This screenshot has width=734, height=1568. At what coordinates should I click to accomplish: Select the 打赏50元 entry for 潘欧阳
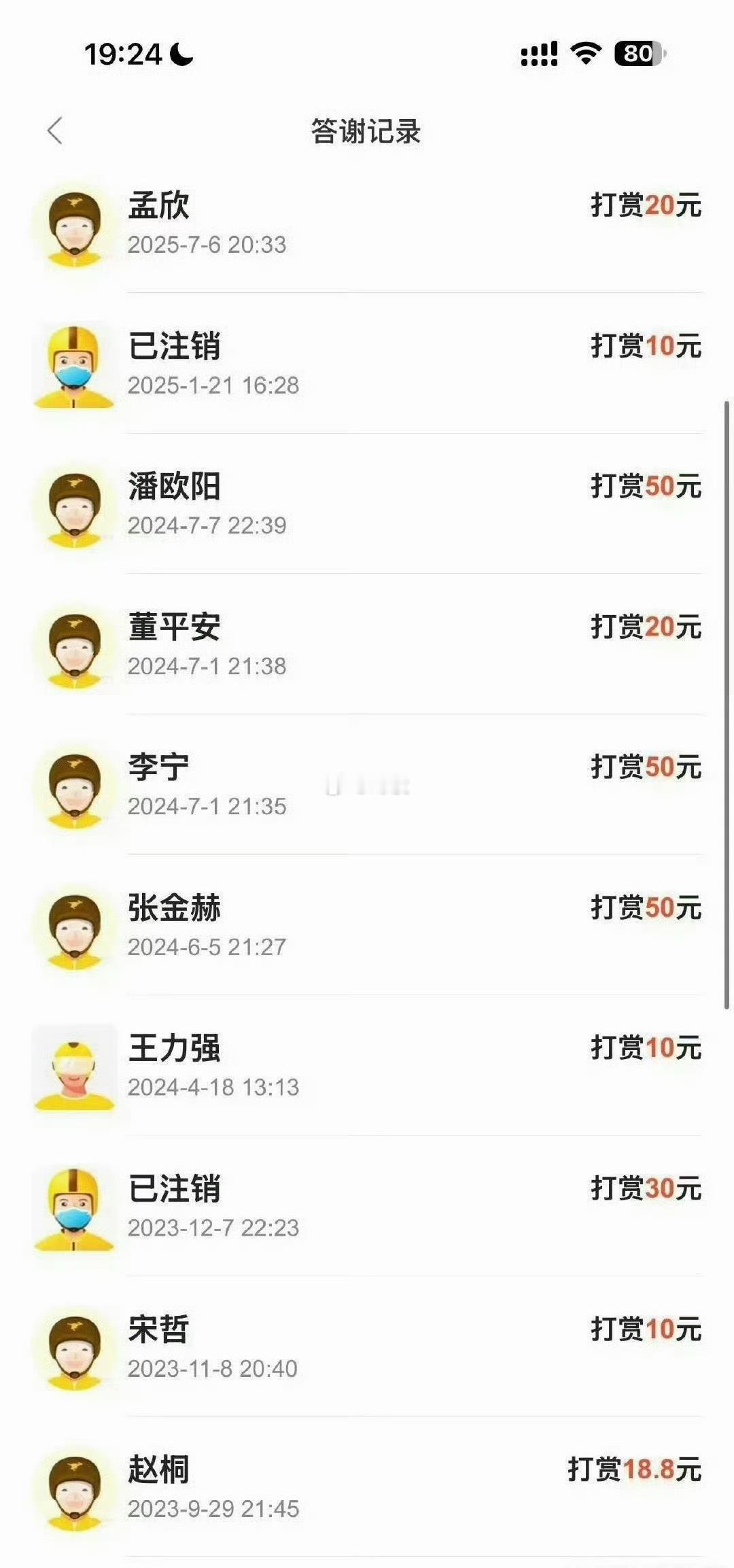click(646, 484)
